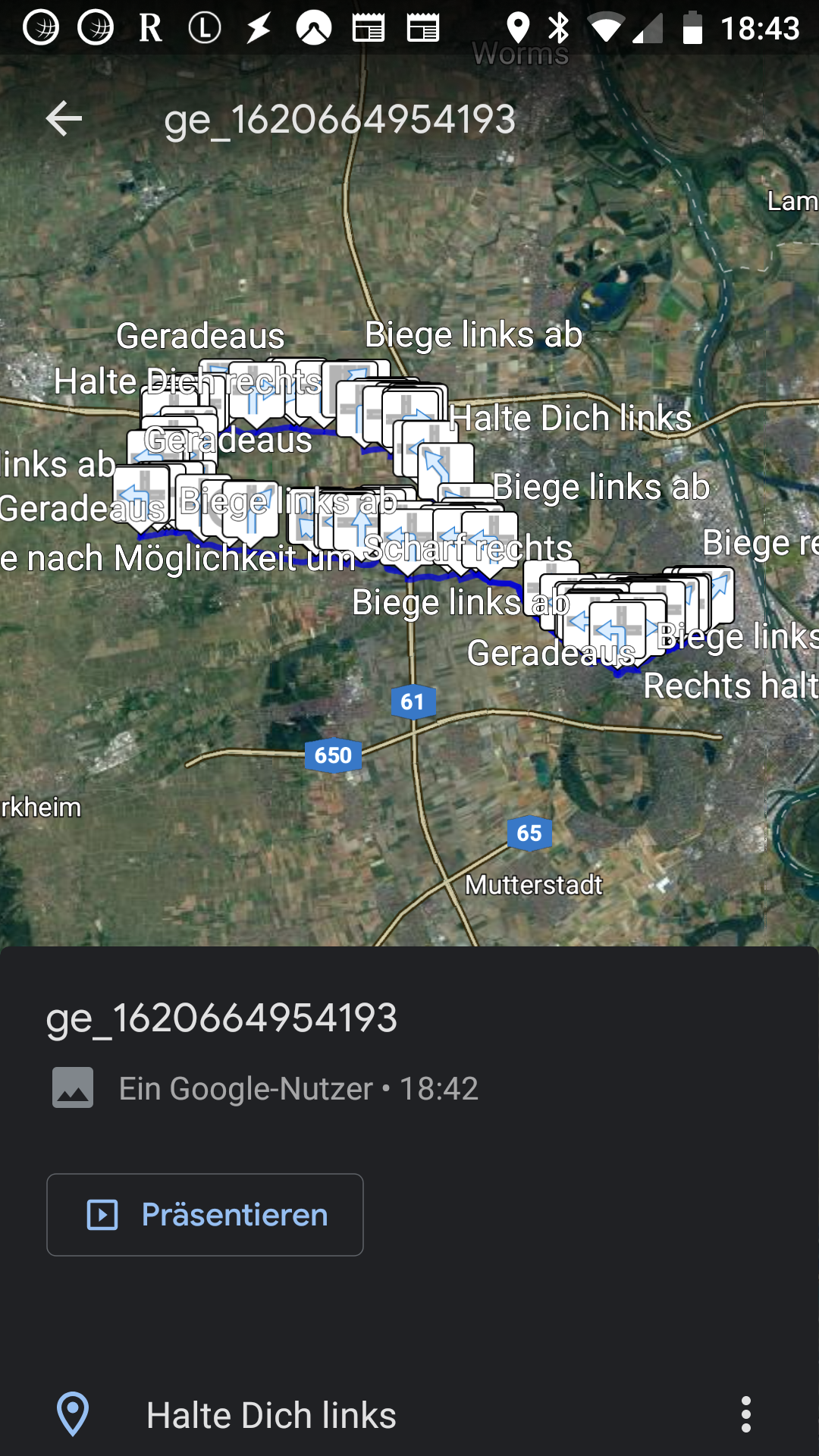This screenshot has height=1456, width=819.
Task: Go back using the top arrow
Action: [64, 119]
